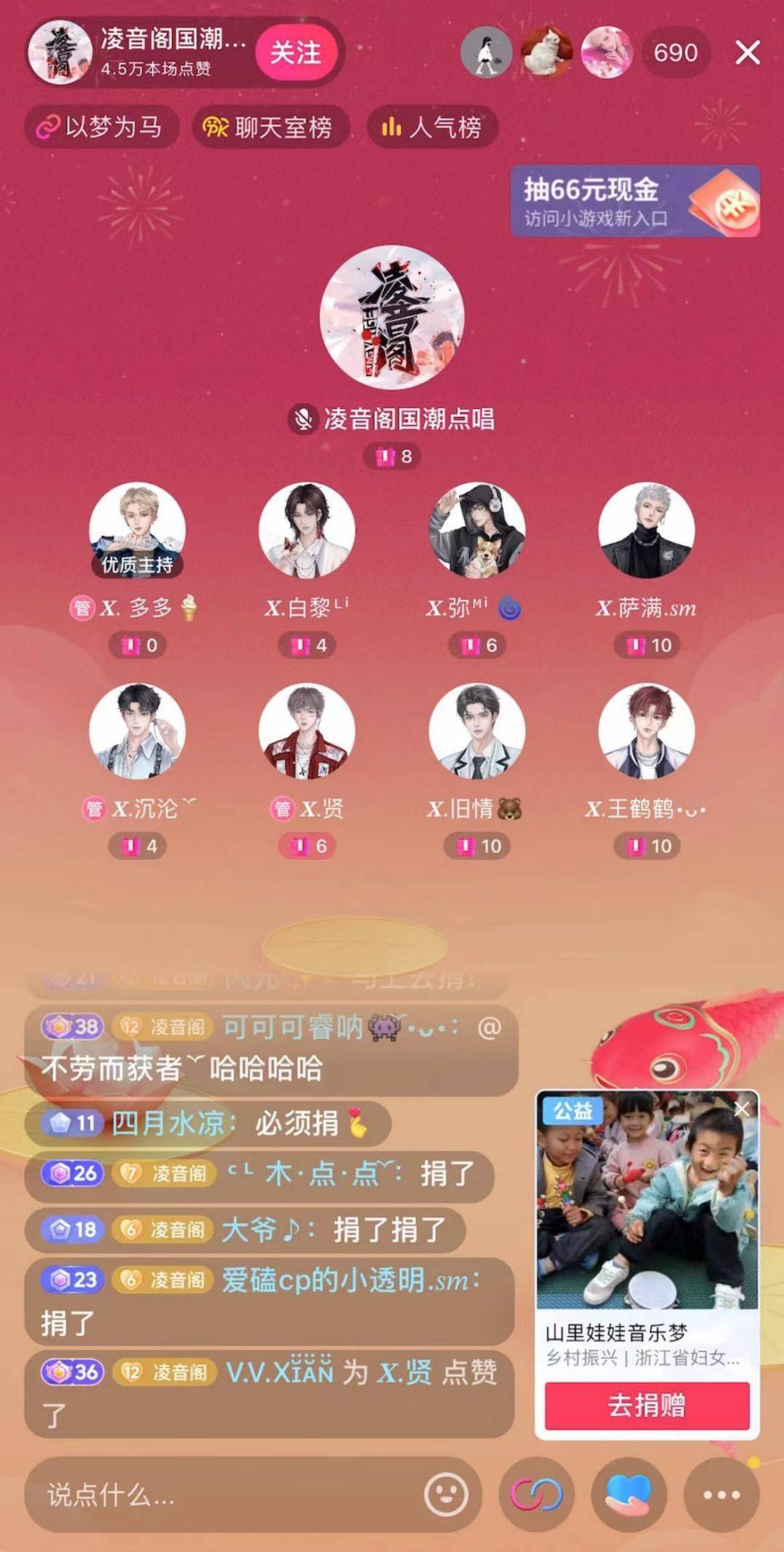The height and width of the screenshot is (1552, 784).
Task: Open the 凌音阁国潮点唱 host avatar
Action: click(x=392, y=316)
